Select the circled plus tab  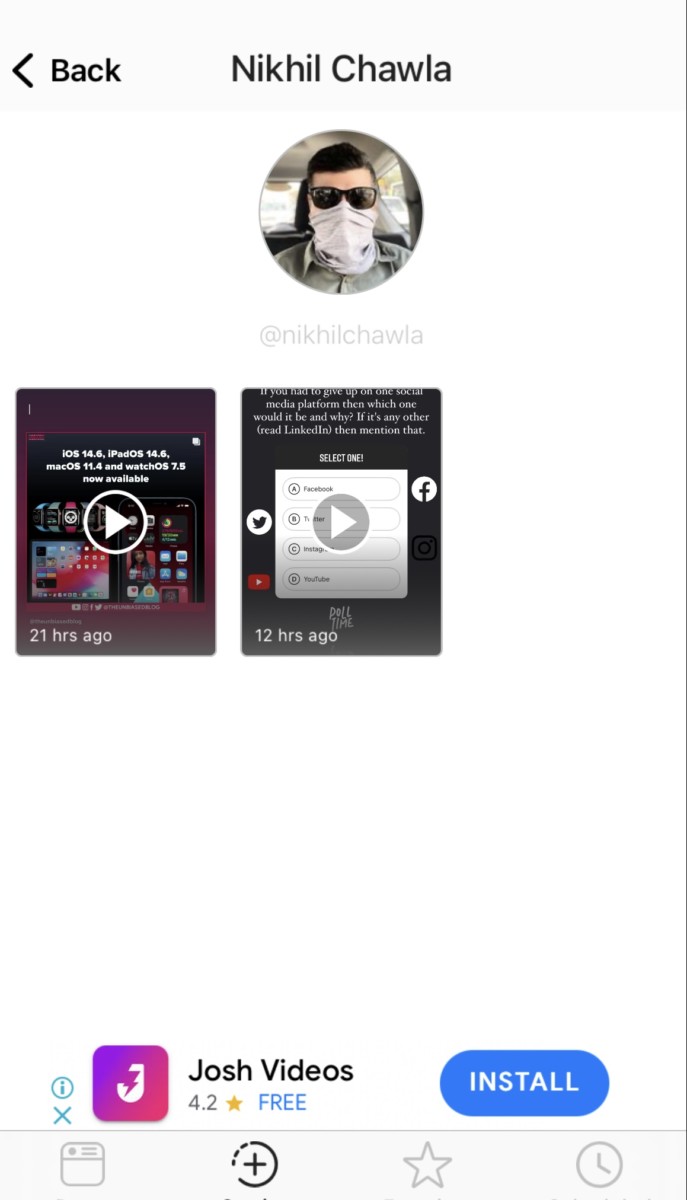(x=254, y=1165)
